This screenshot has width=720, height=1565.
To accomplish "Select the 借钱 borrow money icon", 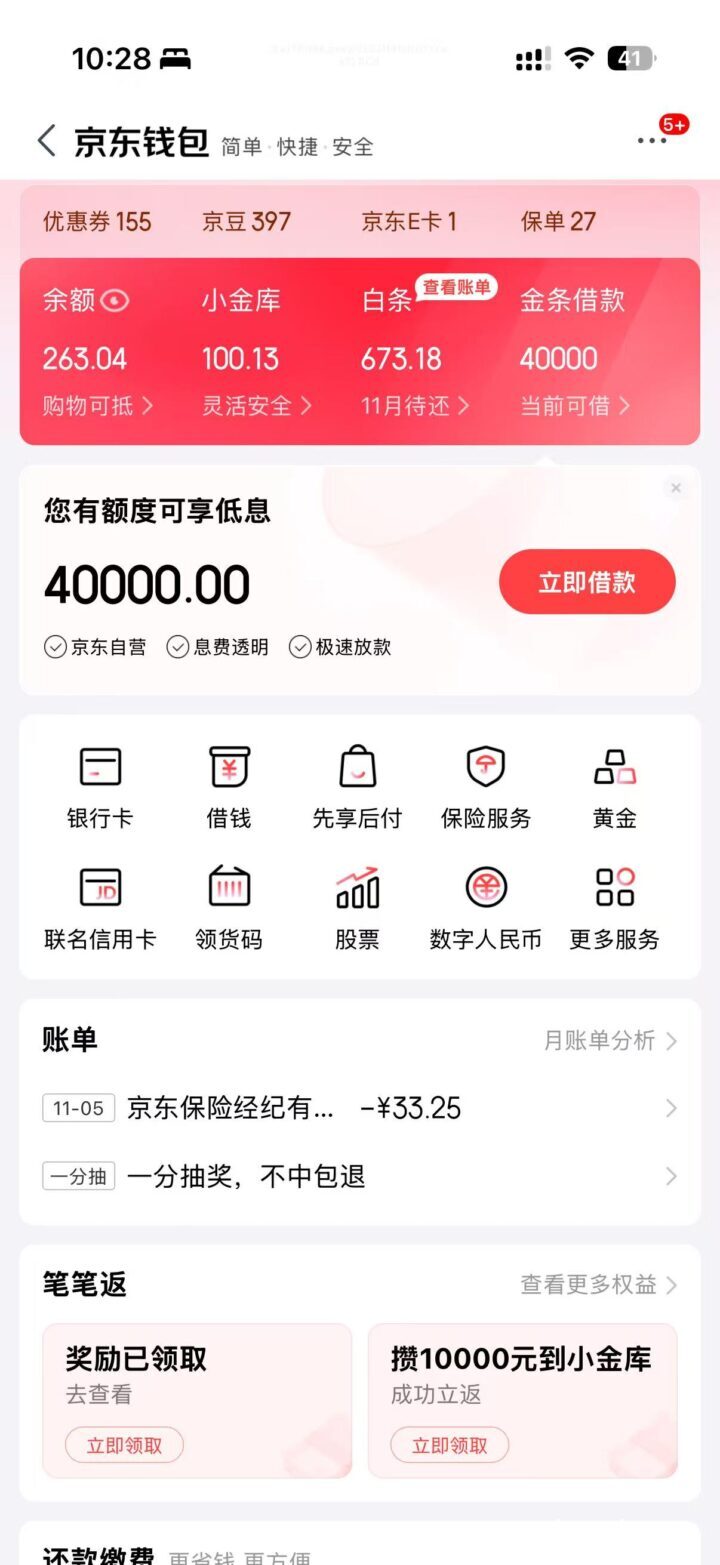I will [x=228, y=768].
